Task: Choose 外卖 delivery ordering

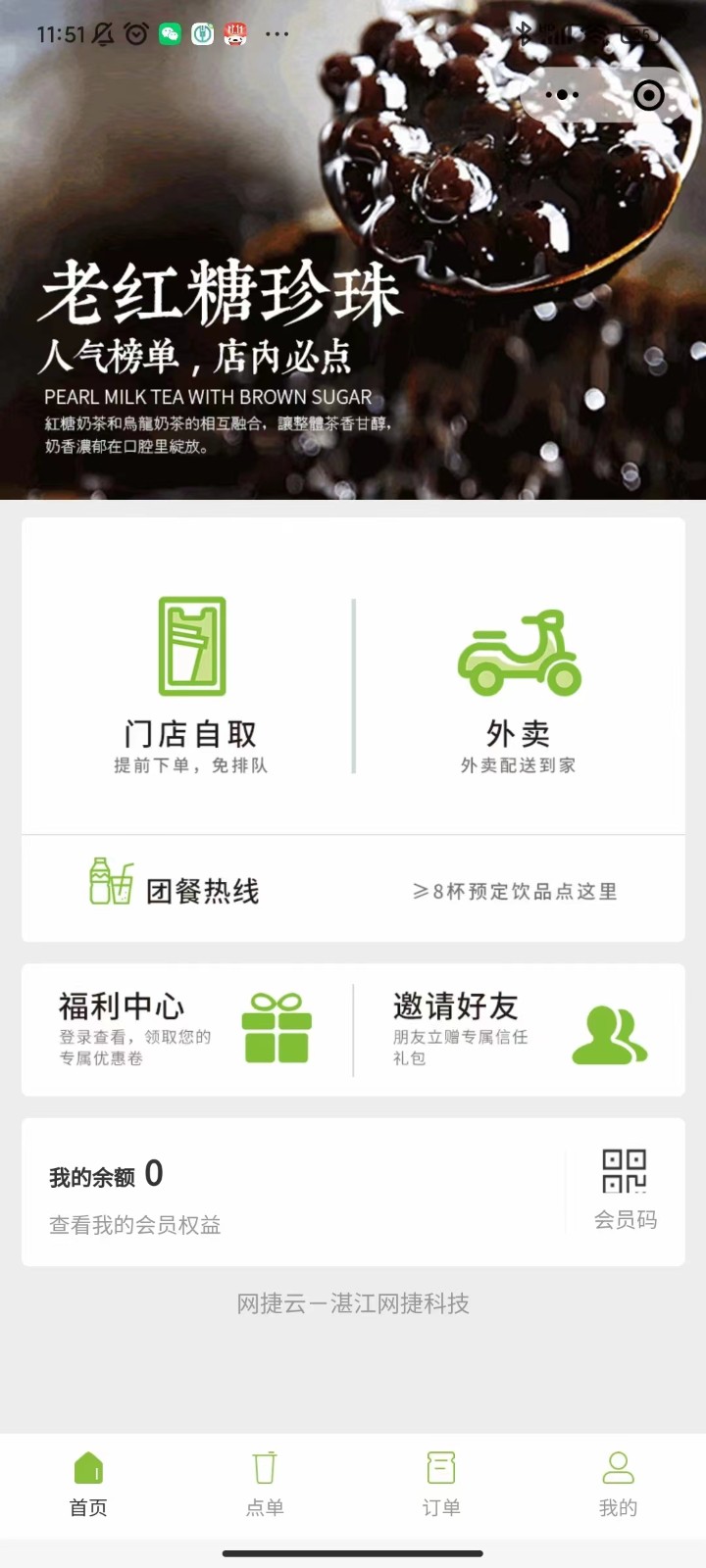Action: coord(519,686)
